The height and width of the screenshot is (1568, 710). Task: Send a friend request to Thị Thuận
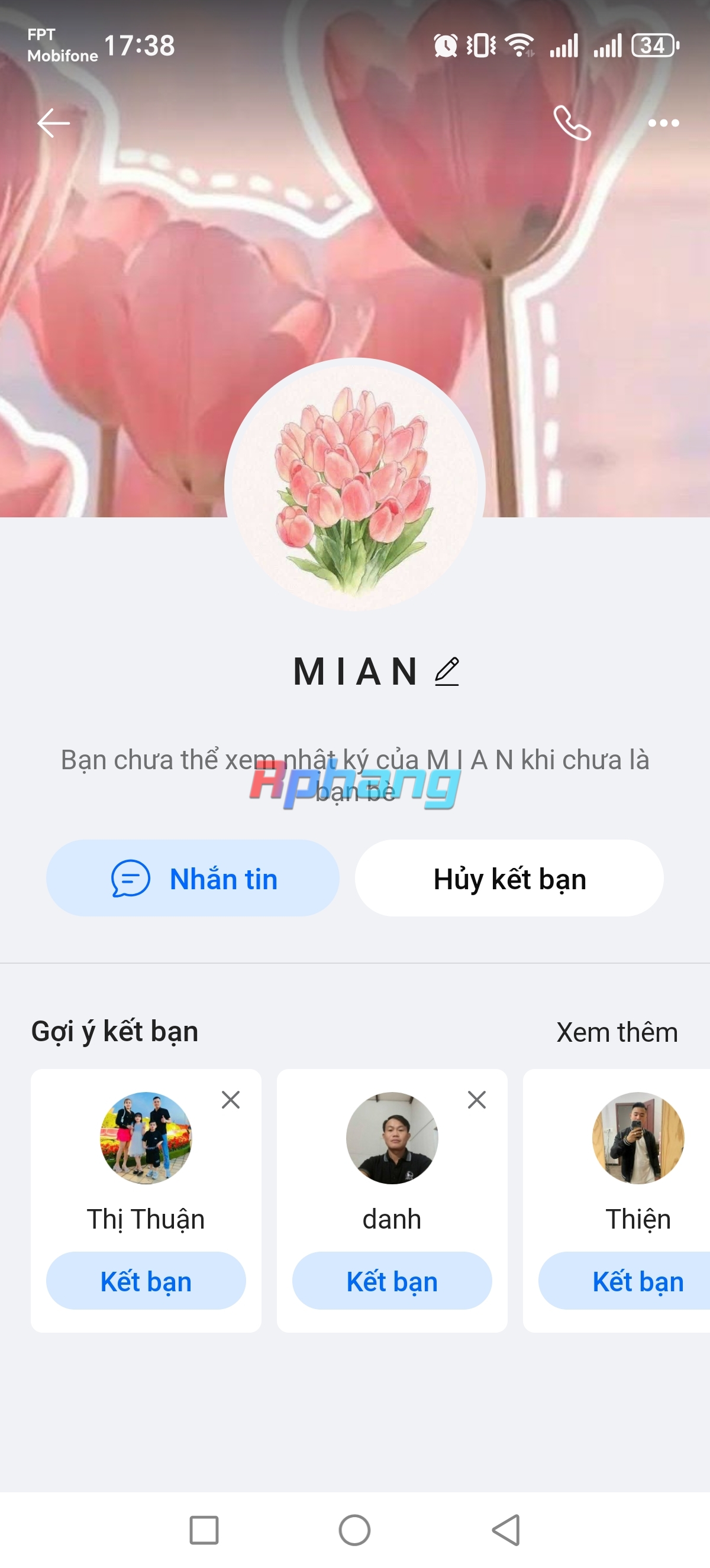point(146,1281)
